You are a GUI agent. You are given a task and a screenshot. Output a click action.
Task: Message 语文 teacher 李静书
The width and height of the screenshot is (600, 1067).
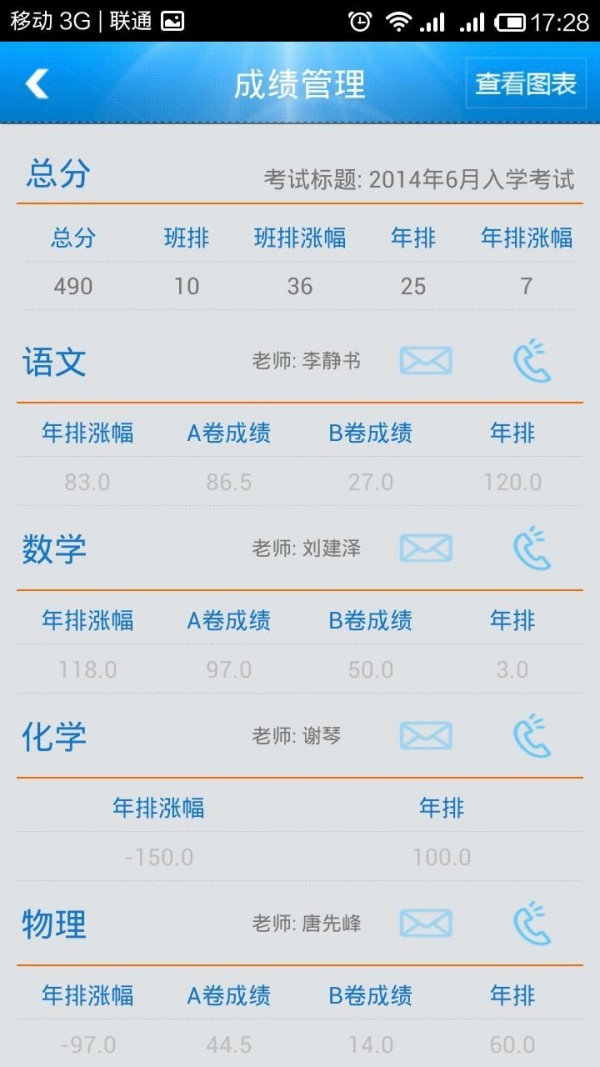[426, 361]
